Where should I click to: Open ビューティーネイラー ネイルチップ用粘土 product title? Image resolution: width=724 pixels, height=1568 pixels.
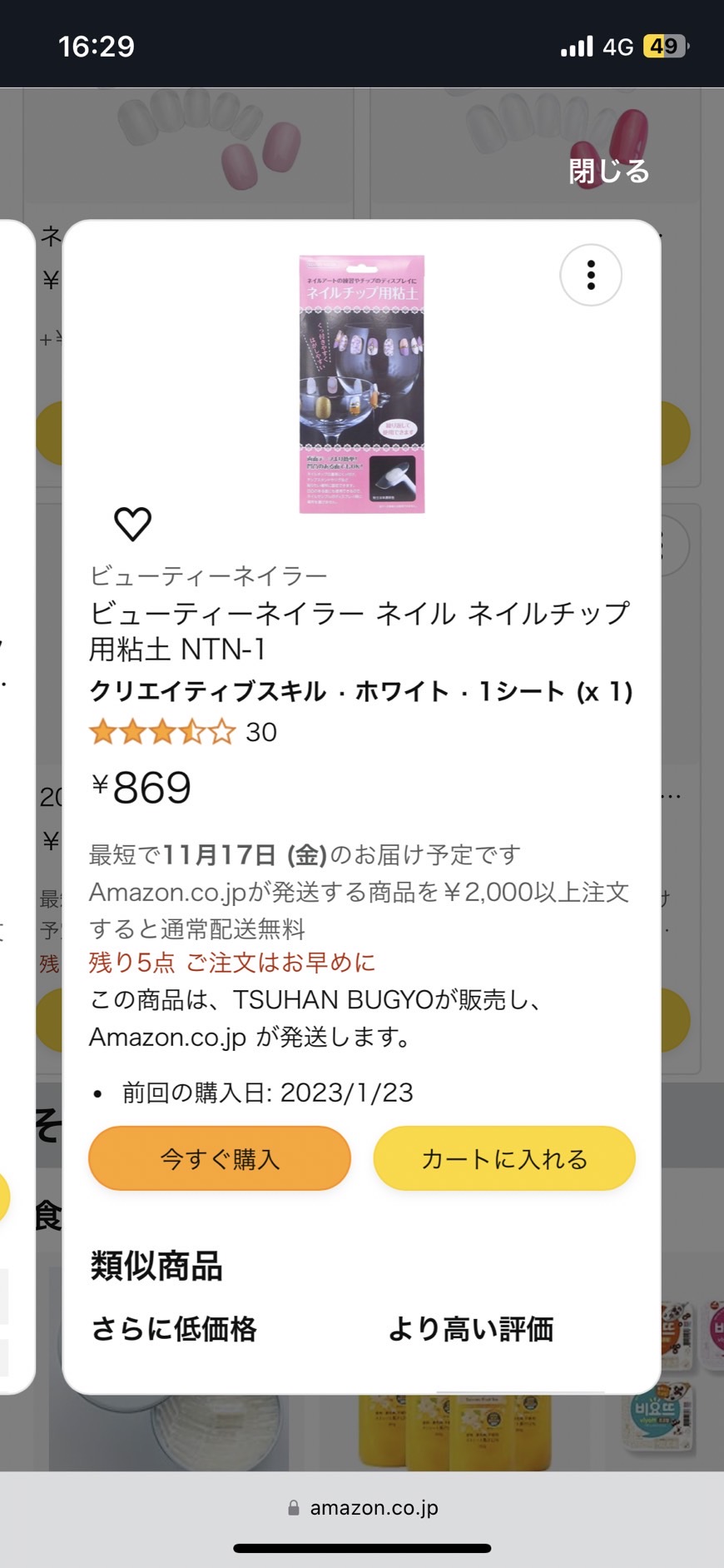coord(359,630)
